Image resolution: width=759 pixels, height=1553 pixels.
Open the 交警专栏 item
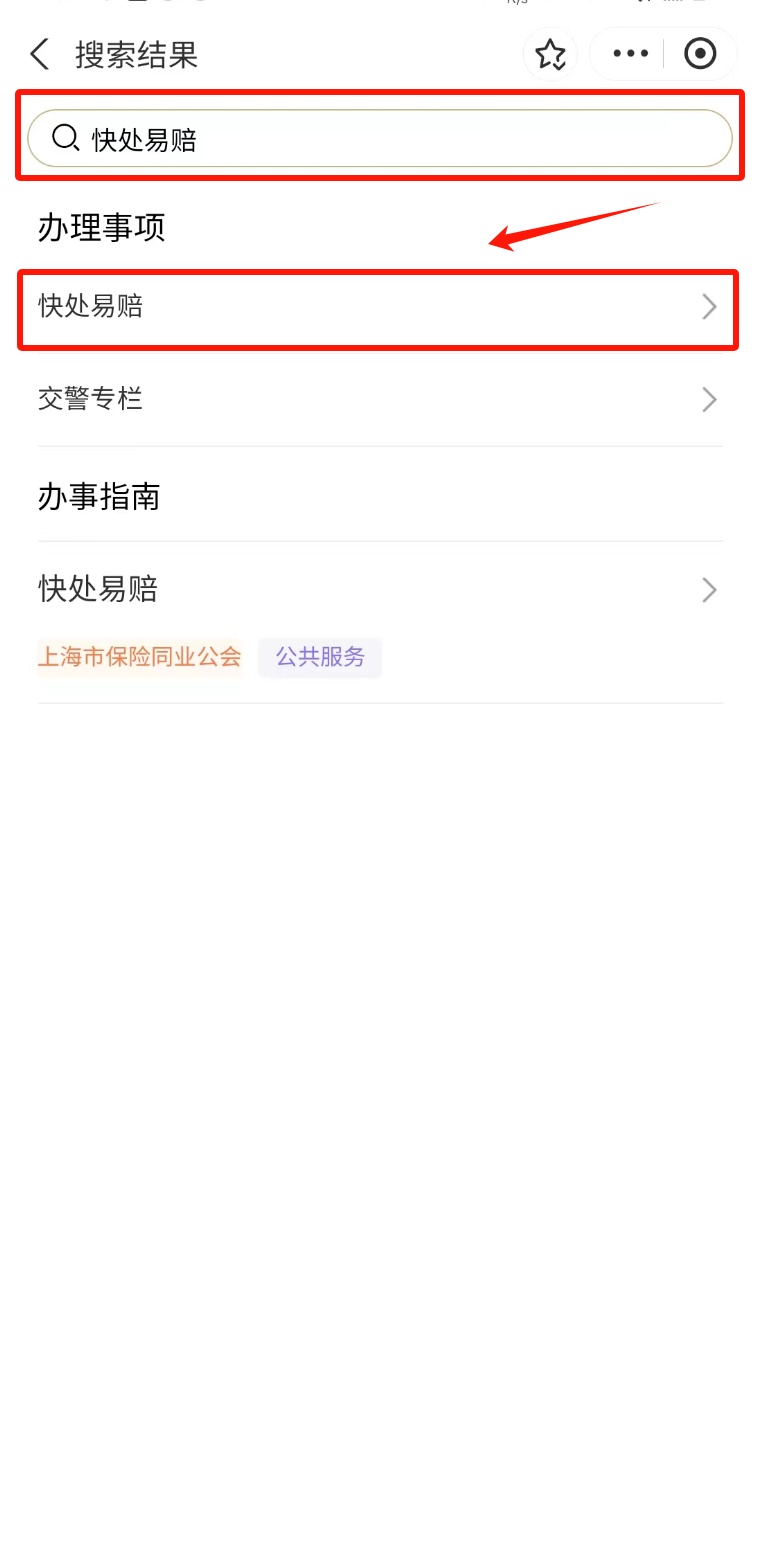pyautogui.click(x=380, y=400)
